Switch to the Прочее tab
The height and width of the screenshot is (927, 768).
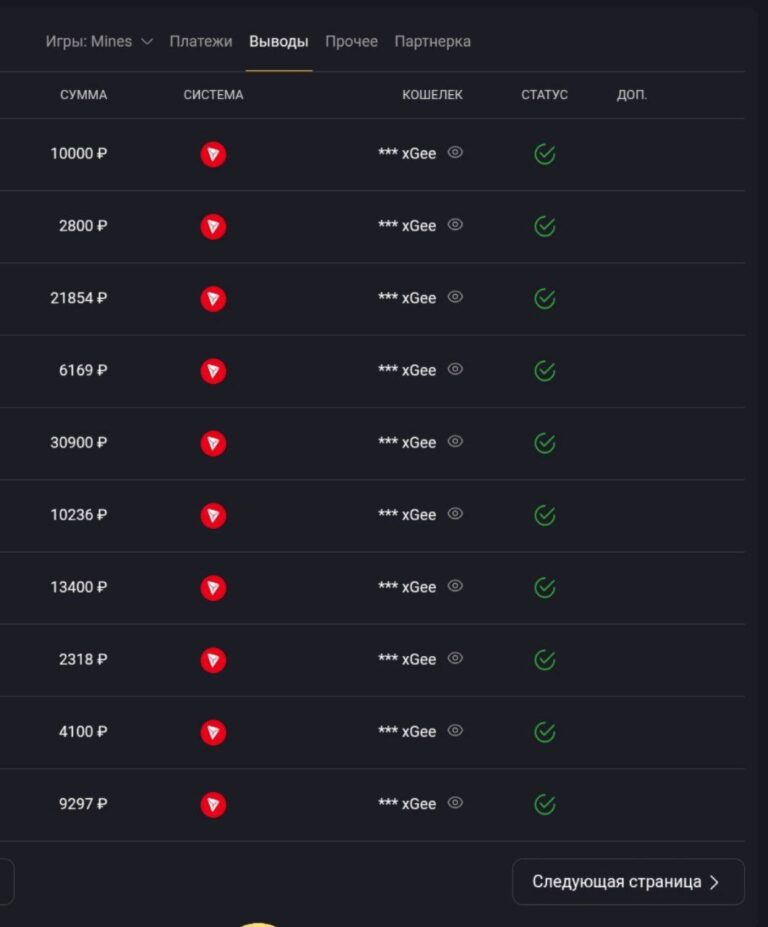point(351,41)
